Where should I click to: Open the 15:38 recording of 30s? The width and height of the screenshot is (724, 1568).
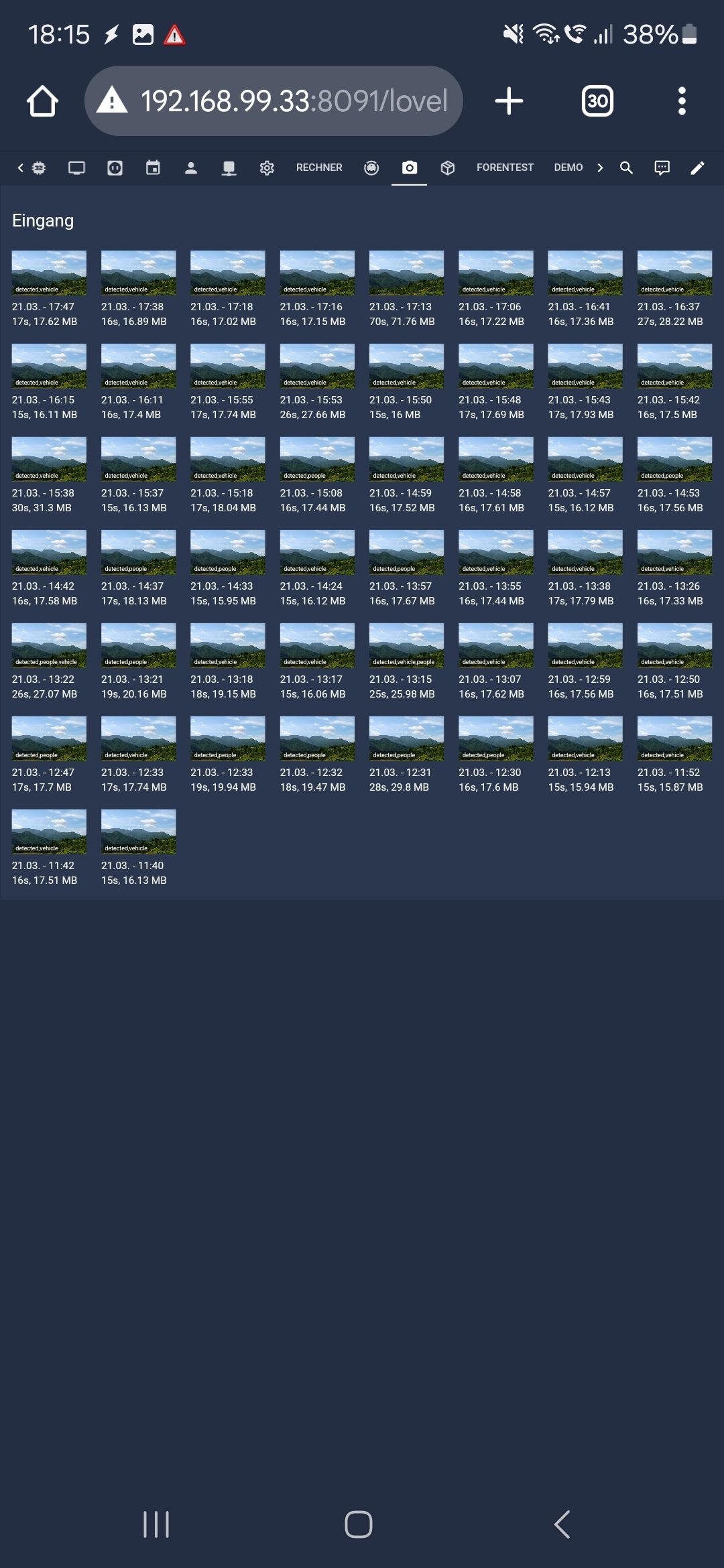(x=49, y=459)
